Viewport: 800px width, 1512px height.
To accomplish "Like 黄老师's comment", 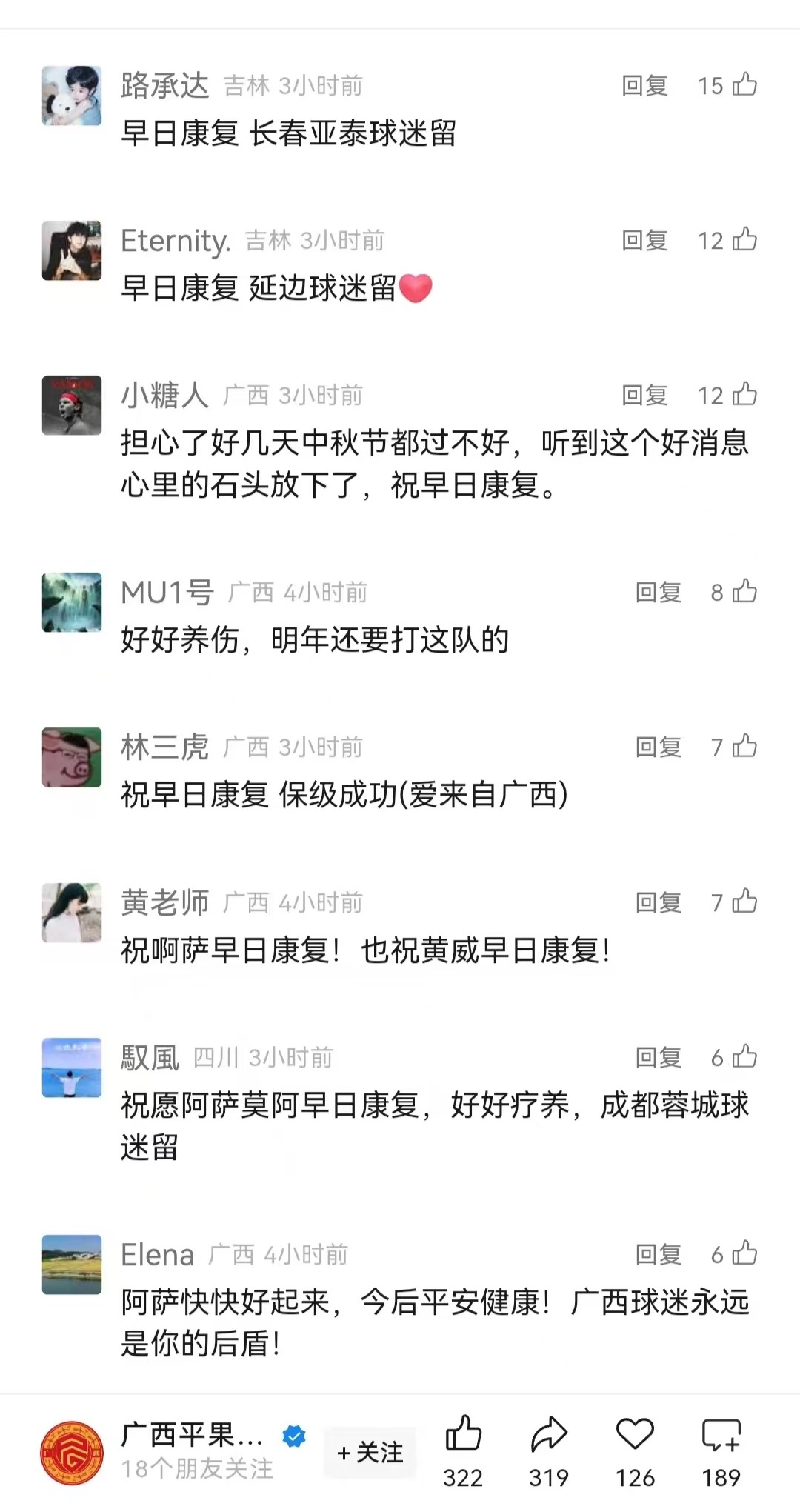I will tap(744, 902).
